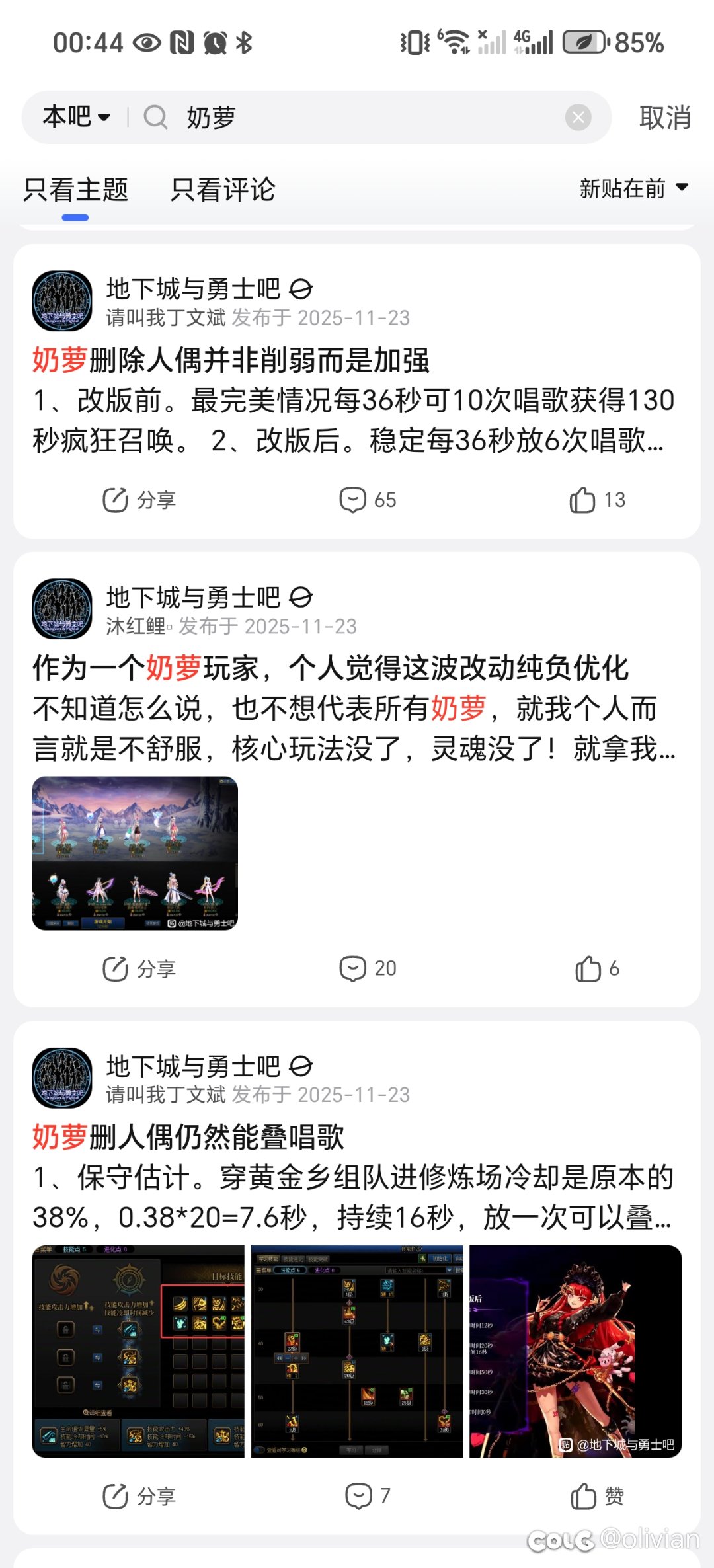Share the post by 沐红鲤
714x1568 pixels.
[139, 969]
